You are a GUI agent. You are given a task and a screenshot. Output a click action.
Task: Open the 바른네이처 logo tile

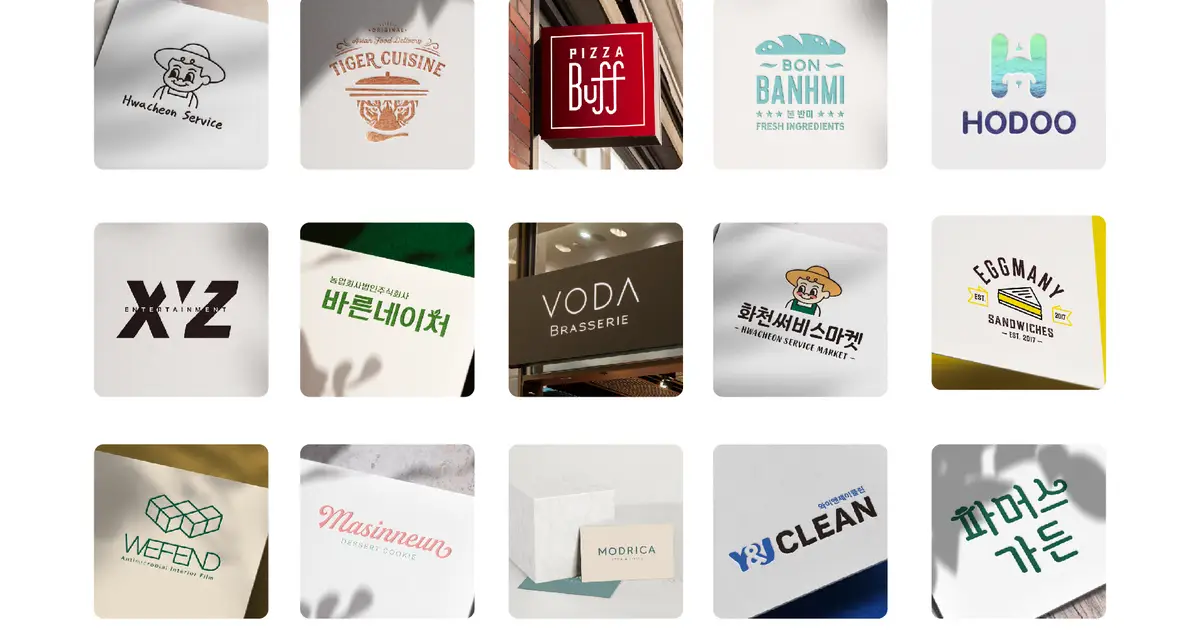(x=387, y=309)
